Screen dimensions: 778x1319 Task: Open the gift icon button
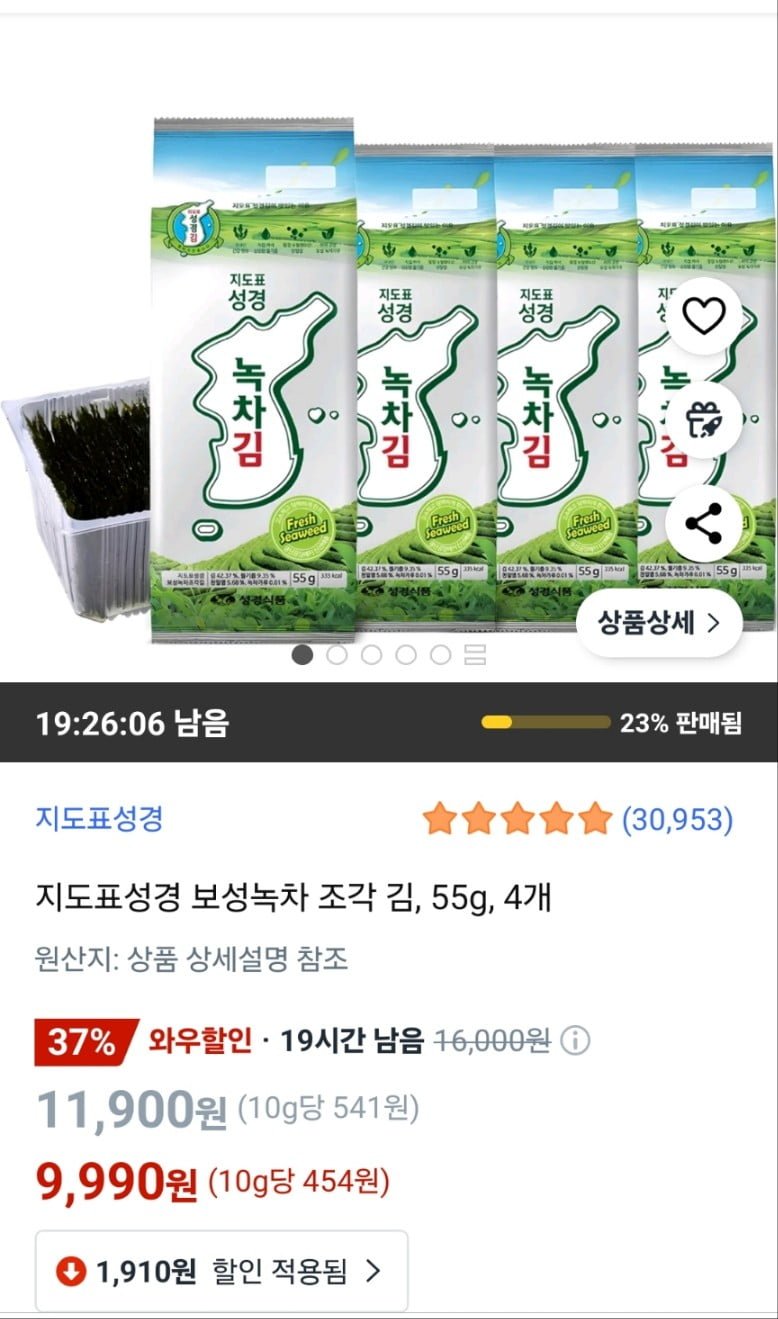coord(704,420)
